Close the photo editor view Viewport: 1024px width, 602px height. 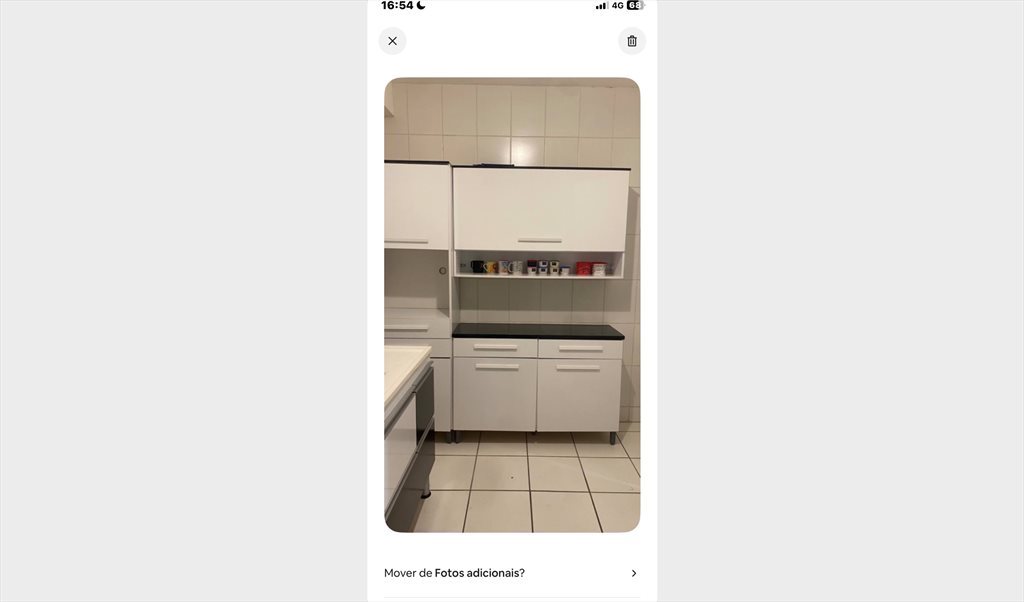392,41
